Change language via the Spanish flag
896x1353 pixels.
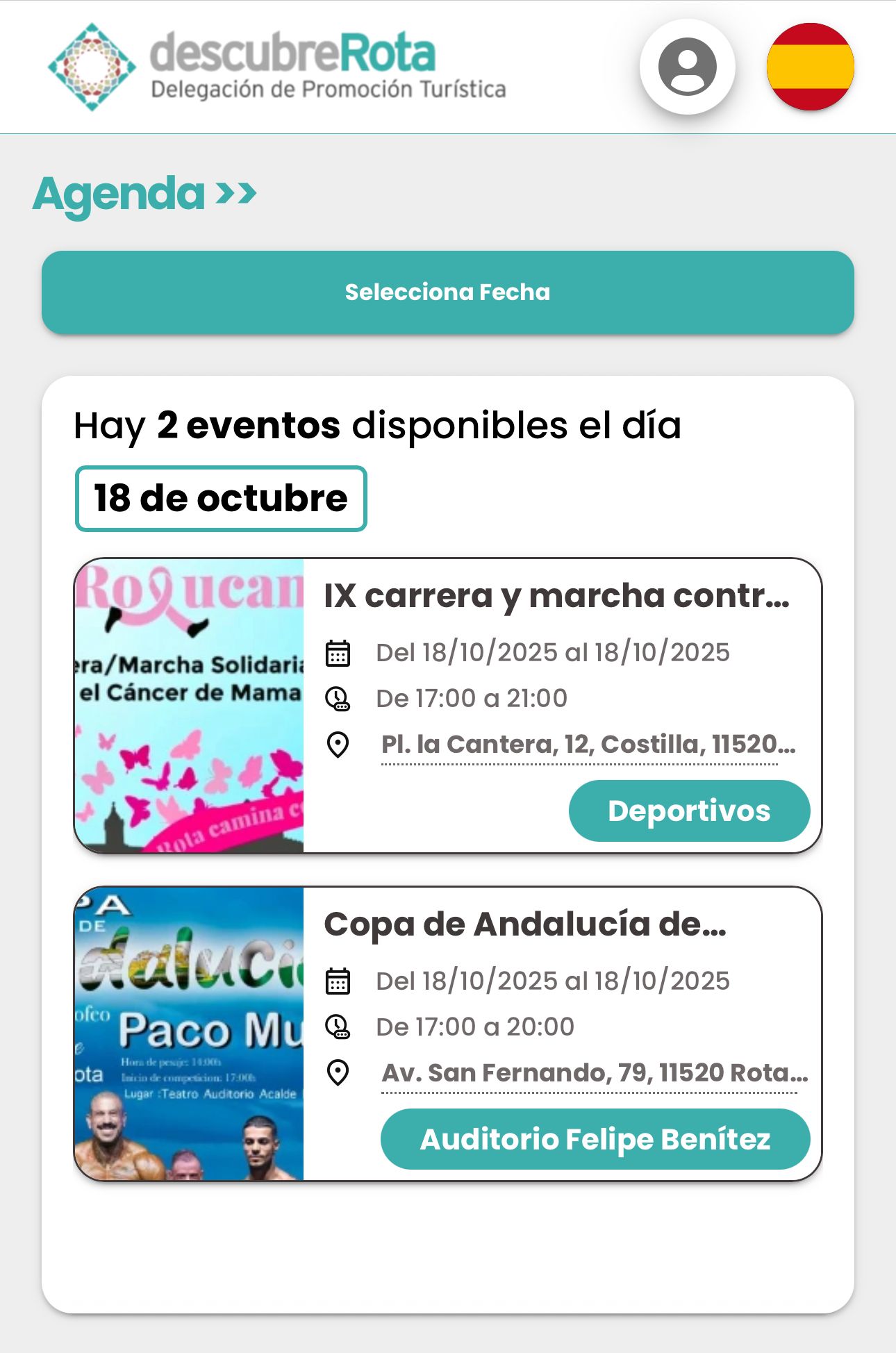[810, 67]
